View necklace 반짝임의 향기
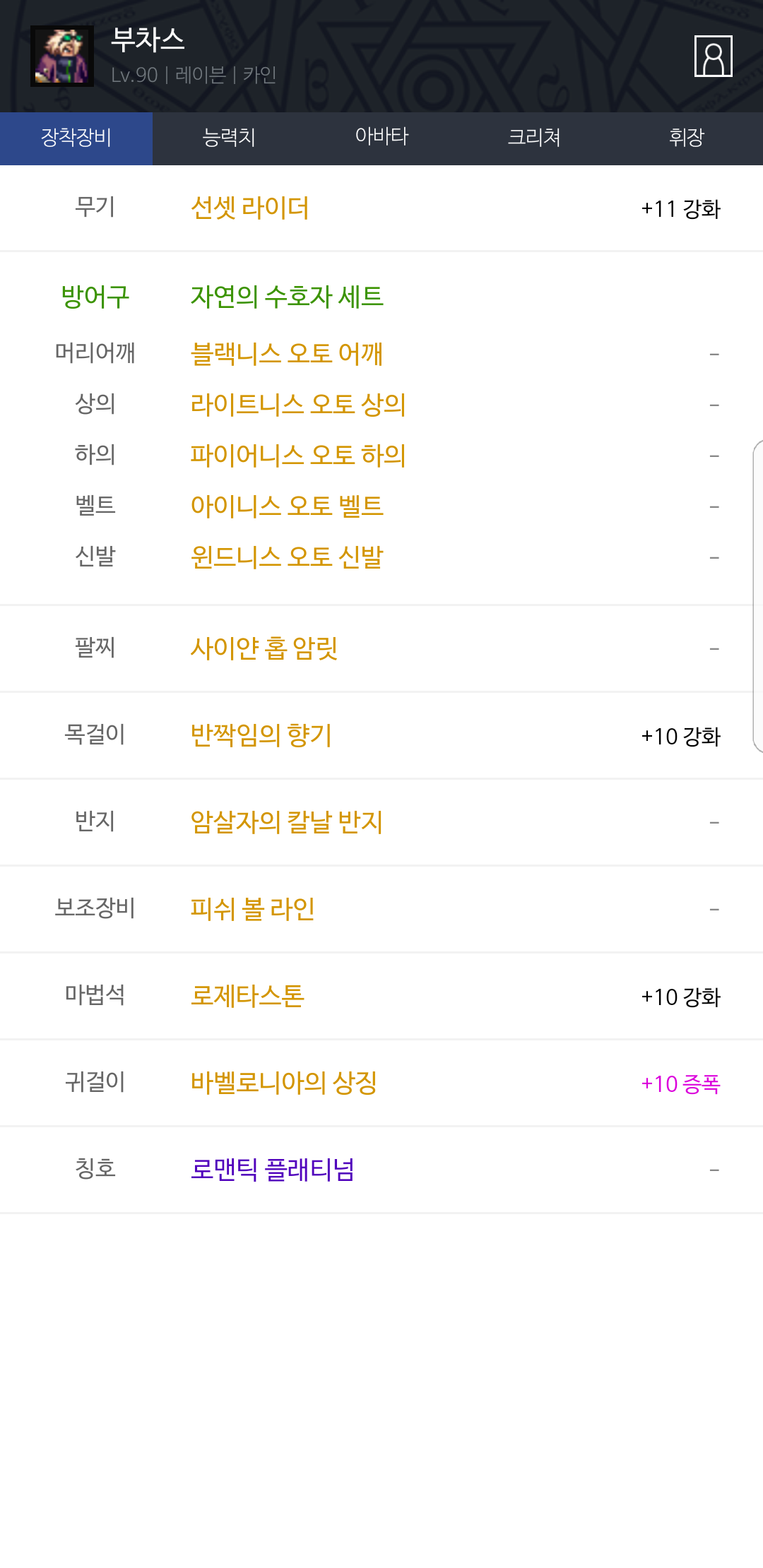The width and height of the screenshot is (763, 1568). 261,735
